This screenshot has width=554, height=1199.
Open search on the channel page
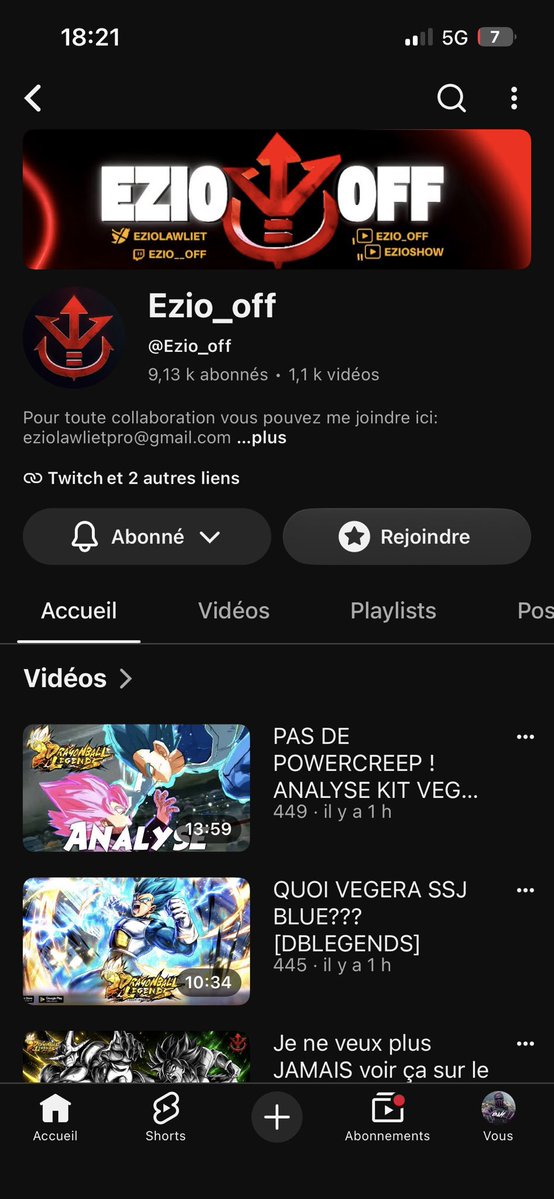coord(451,98)
